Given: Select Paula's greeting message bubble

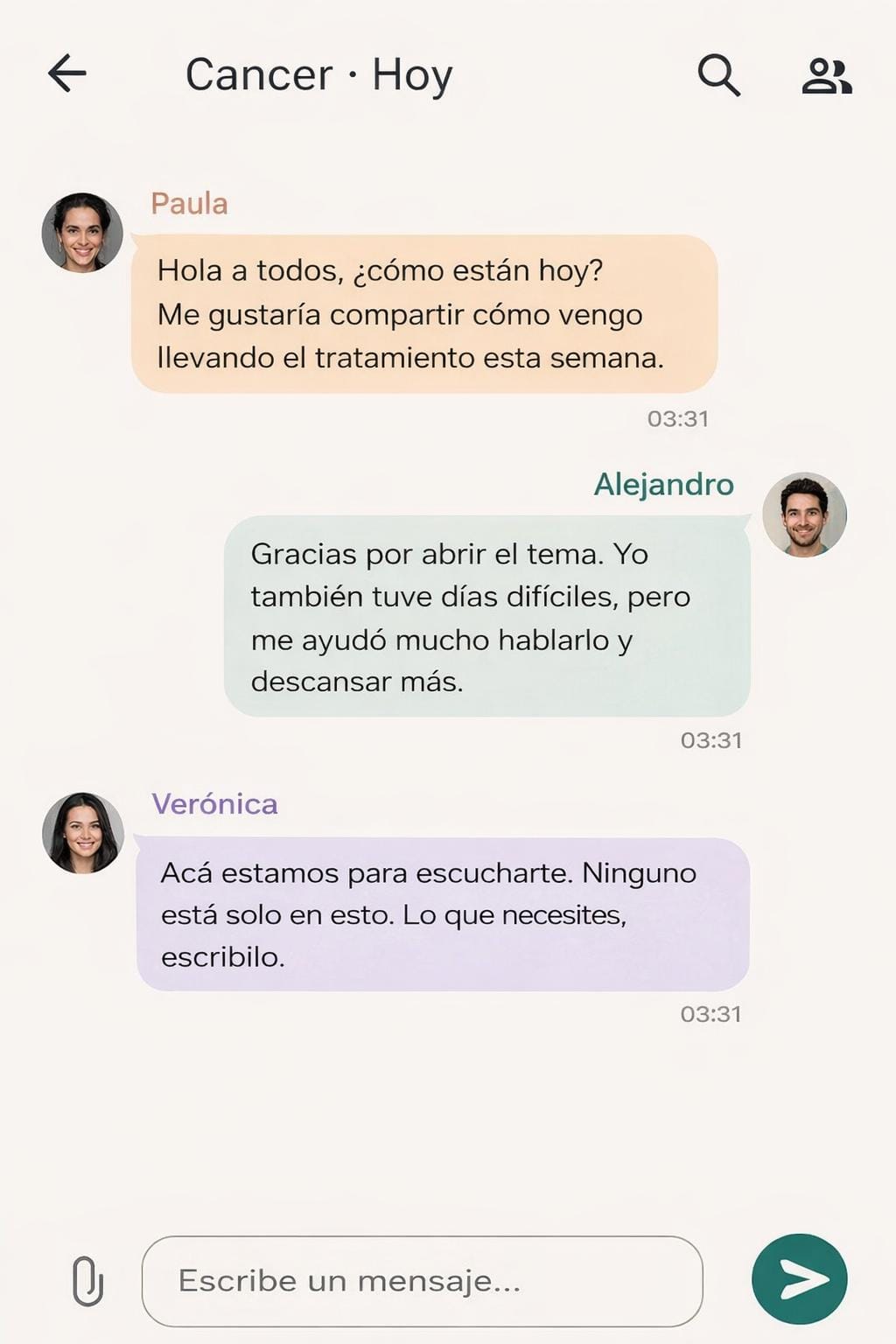Looking at the screenshot, I should coord(426,313).
